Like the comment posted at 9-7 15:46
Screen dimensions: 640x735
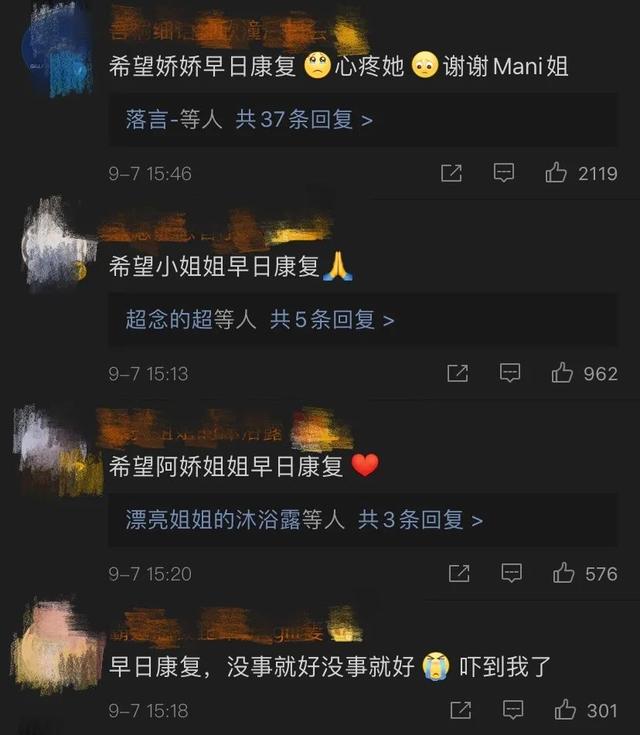pyautogui.click(x=557, y=173)
